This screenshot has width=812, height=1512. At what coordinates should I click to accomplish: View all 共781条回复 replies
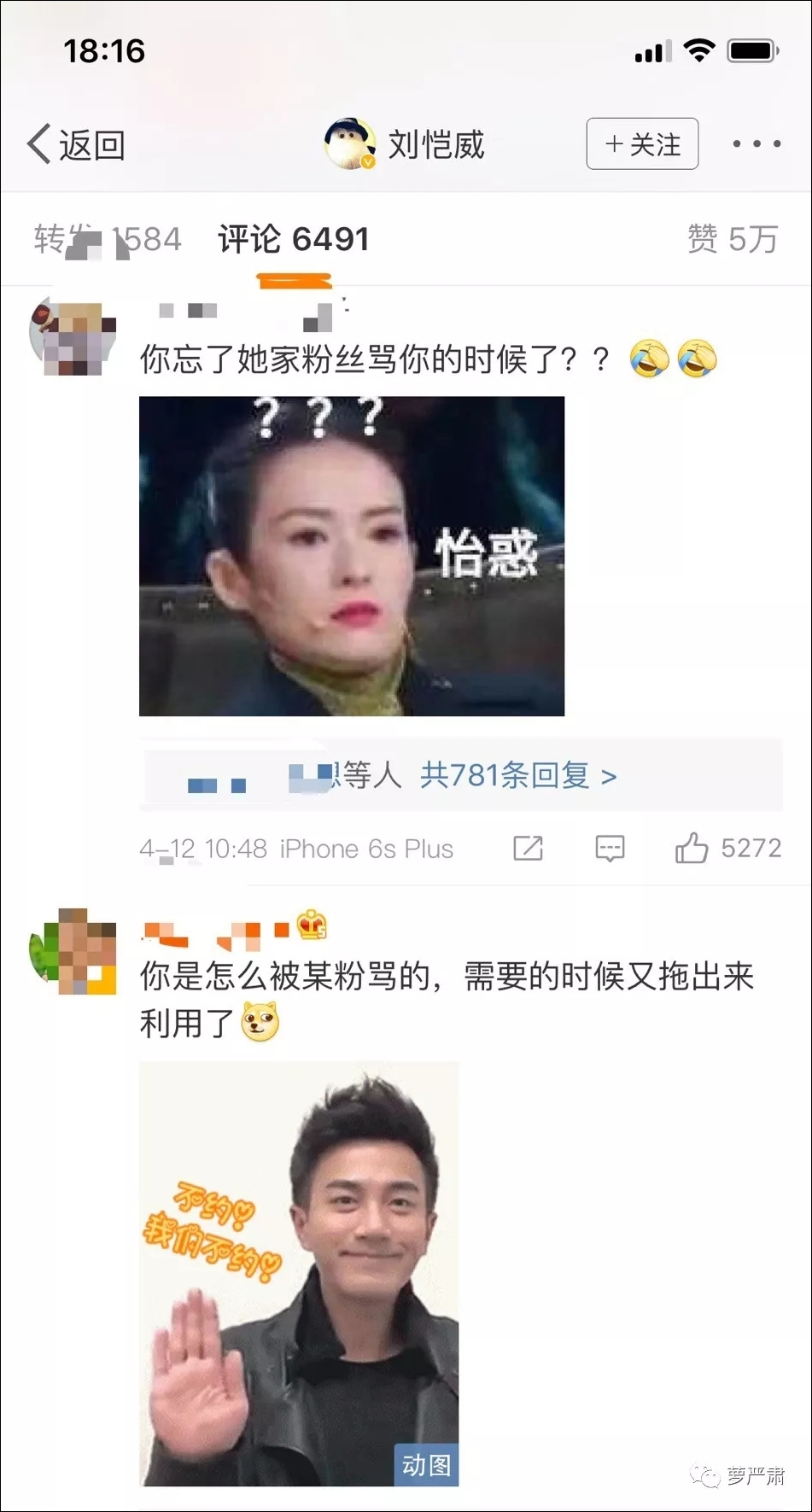coord(517,775)
